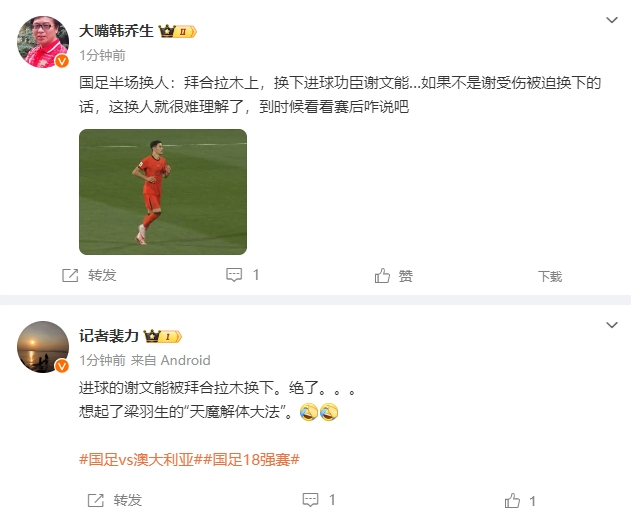Image resolution: width=631 pixels, height=516 pixels.
Task: Open comments on 记者裴力's post
Action: [x=319, y=500]
